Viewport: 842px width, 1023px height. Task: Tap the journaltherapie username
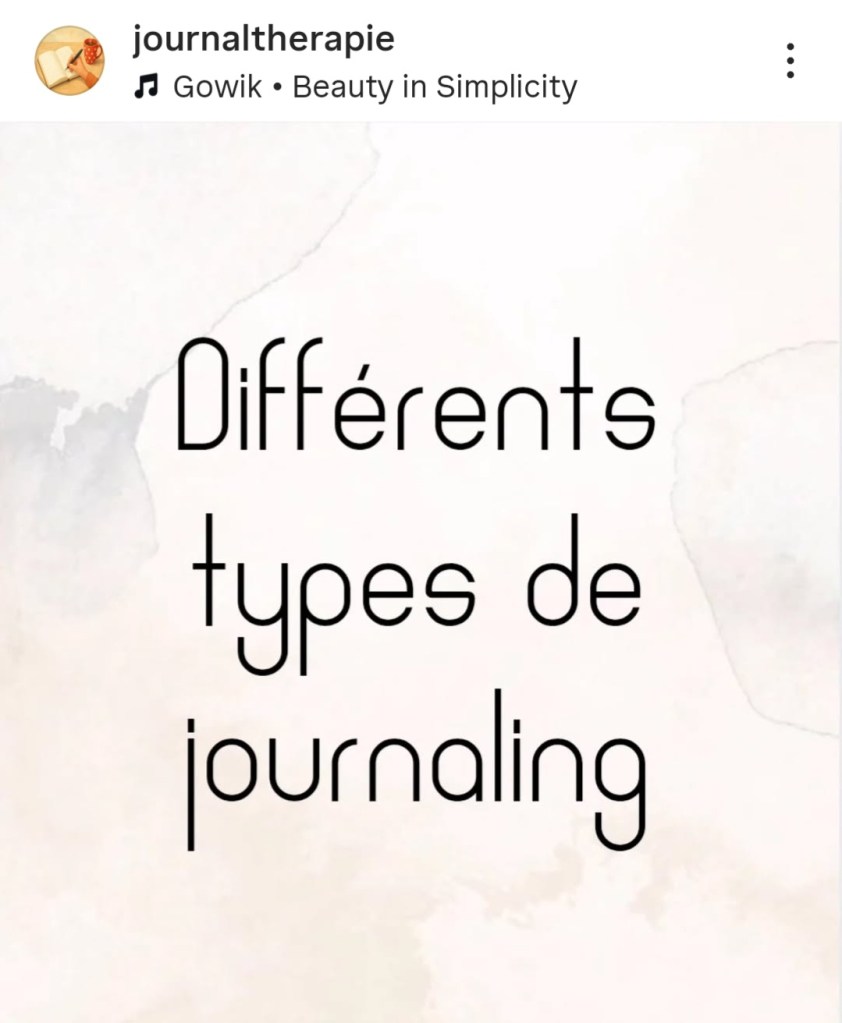pos(263,40)
